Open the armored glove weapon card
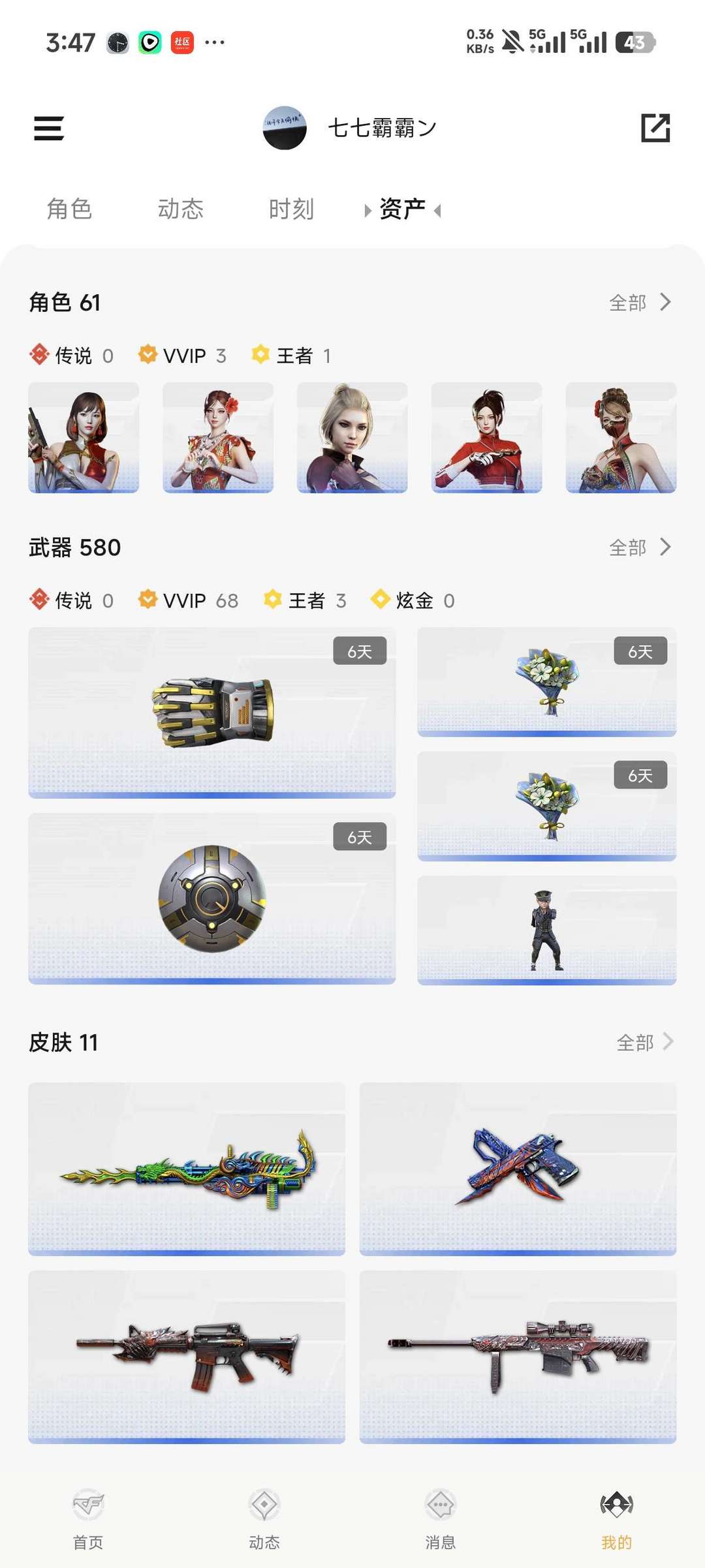This screenshot has width=705, height=1568. click(x=212, y=713)
